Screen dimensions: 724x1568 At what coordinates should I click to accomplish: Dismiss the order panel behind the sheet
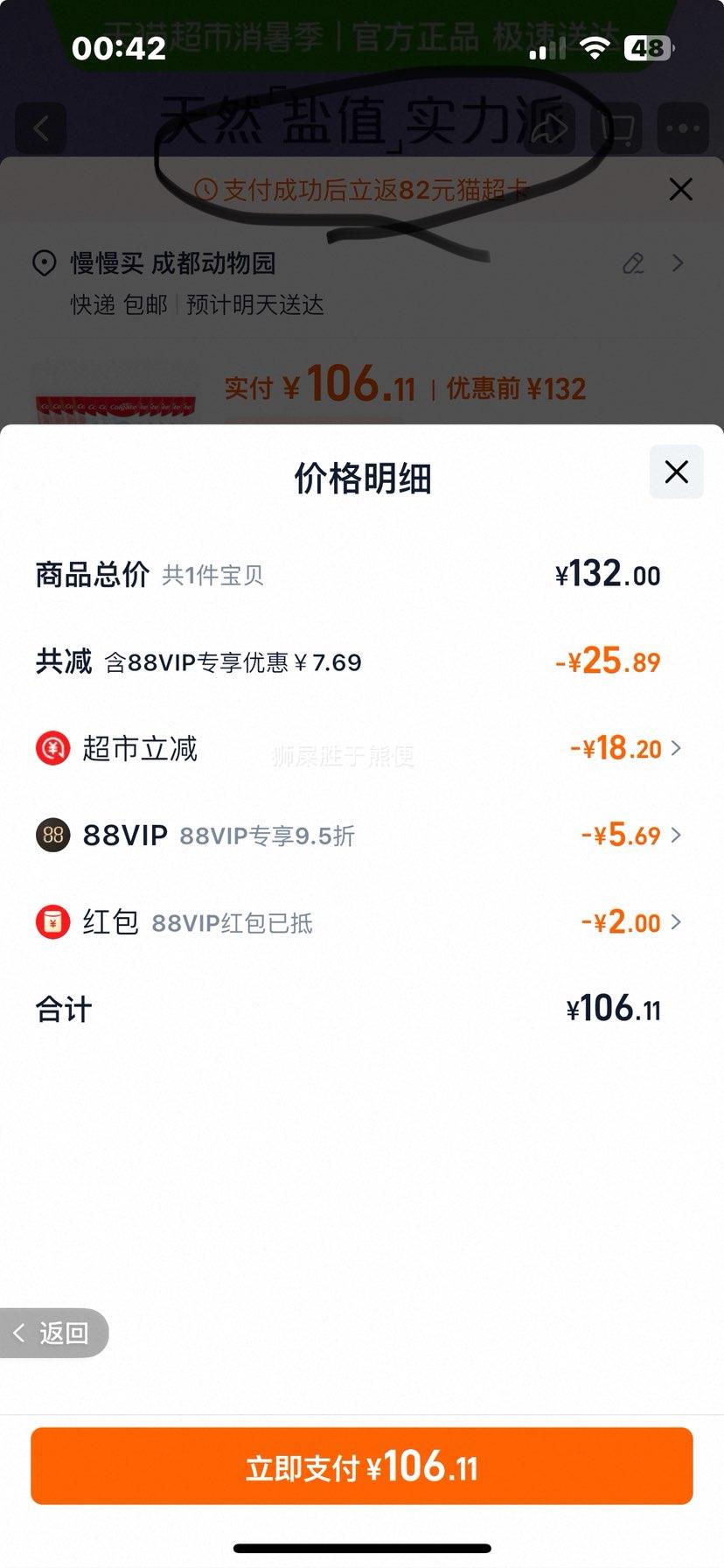680,190
